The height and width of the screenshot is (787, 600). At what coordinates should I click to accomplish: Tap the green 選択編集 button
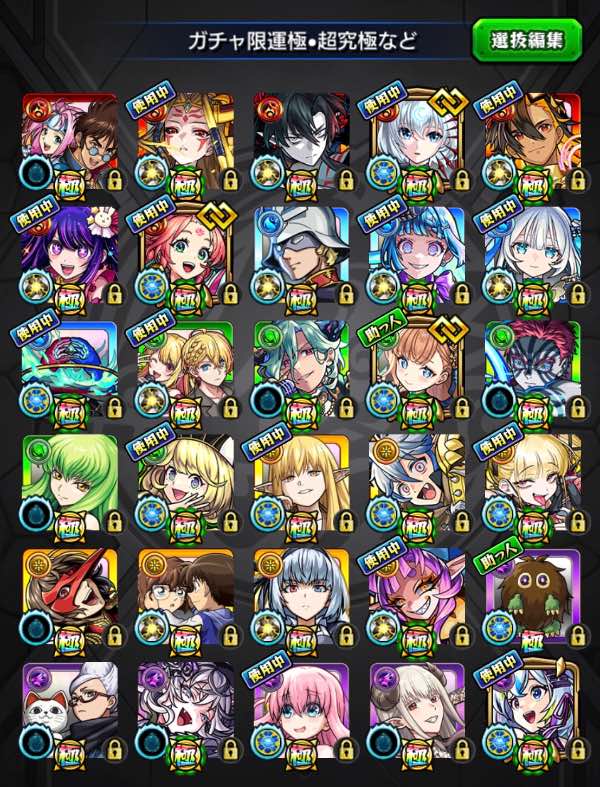click(527, 41)
